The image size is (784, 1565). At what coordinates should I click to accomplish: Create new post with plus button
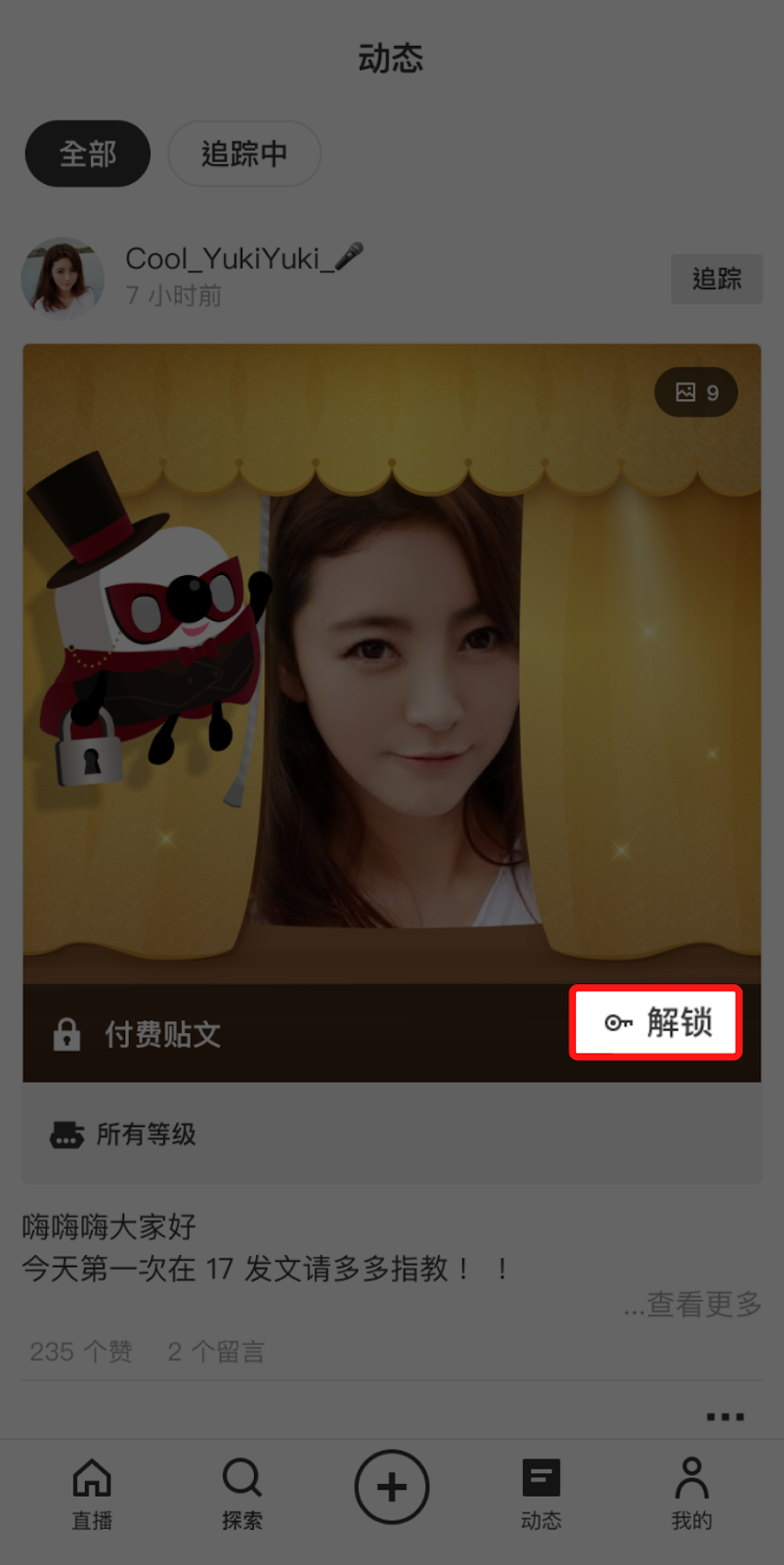coord(391,1487)
